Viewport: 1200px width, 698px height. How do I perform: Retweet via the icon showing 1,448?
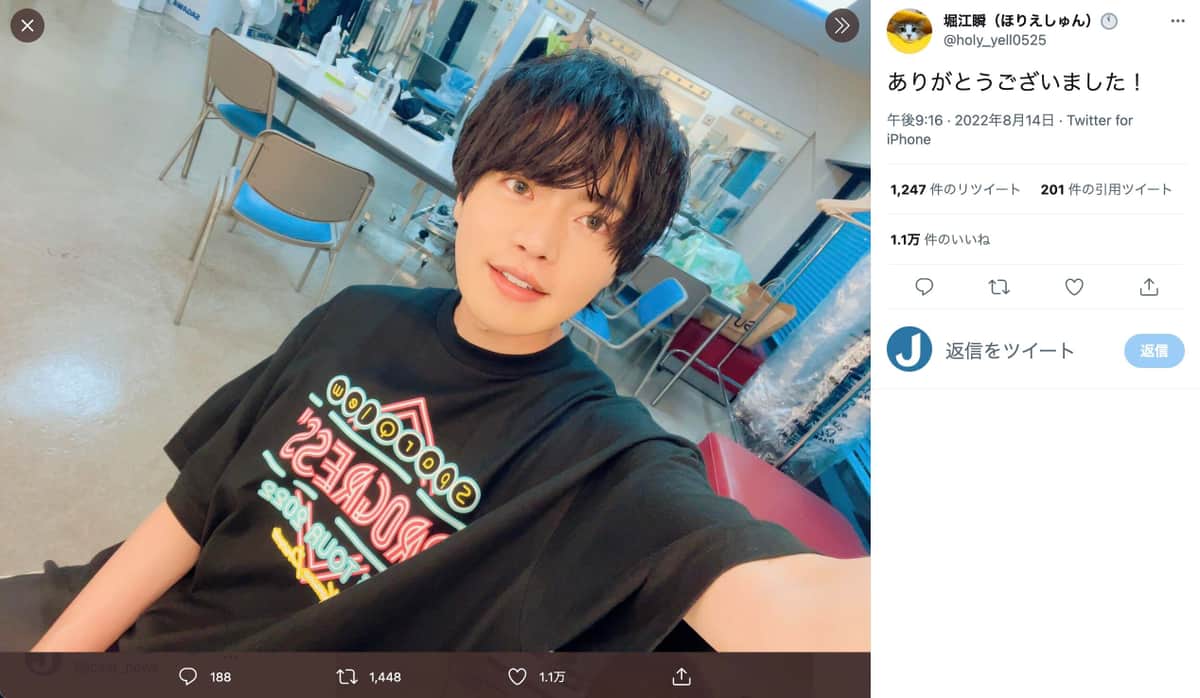pyautogui.click(x=347, y=677)
